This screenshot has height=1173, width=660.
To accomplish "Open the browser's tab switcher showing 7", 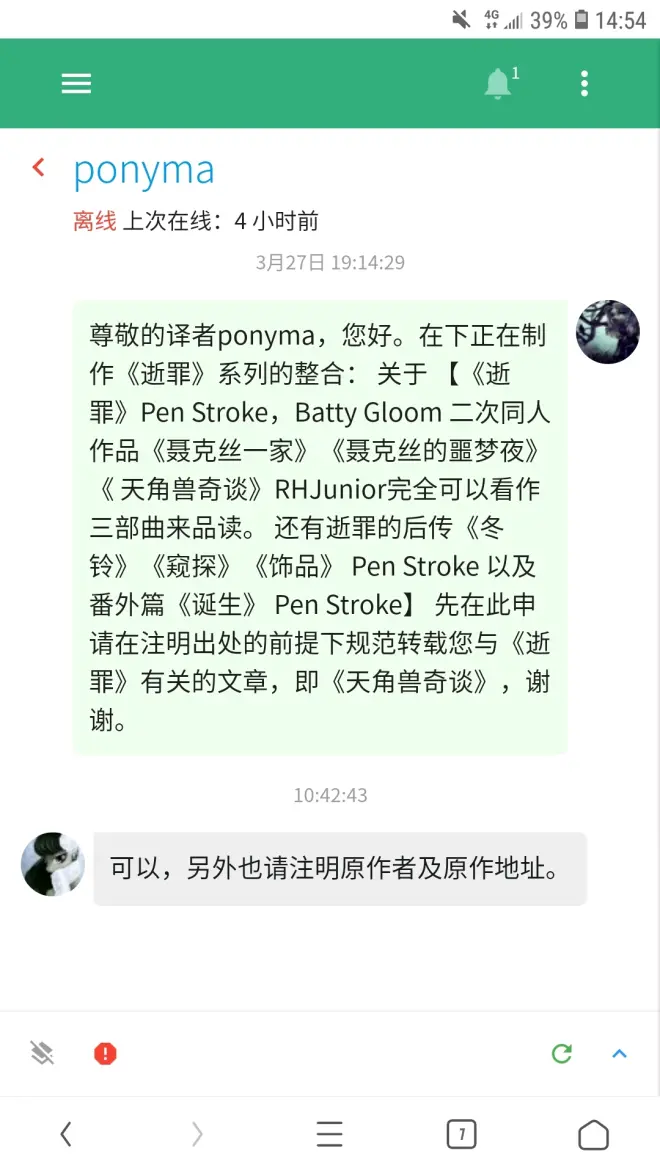I will [461, 1134].
